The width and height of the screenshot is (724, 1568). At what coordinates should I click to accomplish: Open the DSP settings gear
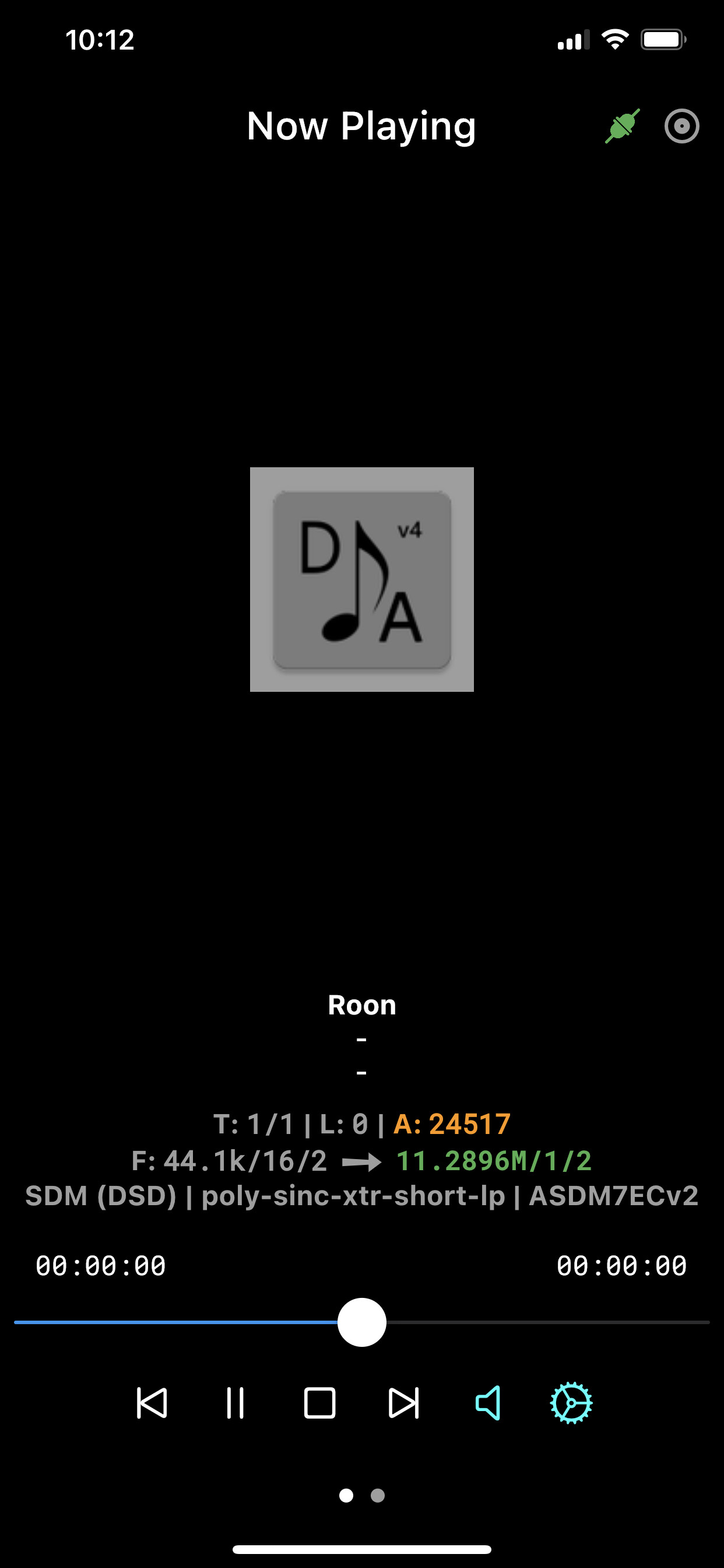pos(571,1403)
